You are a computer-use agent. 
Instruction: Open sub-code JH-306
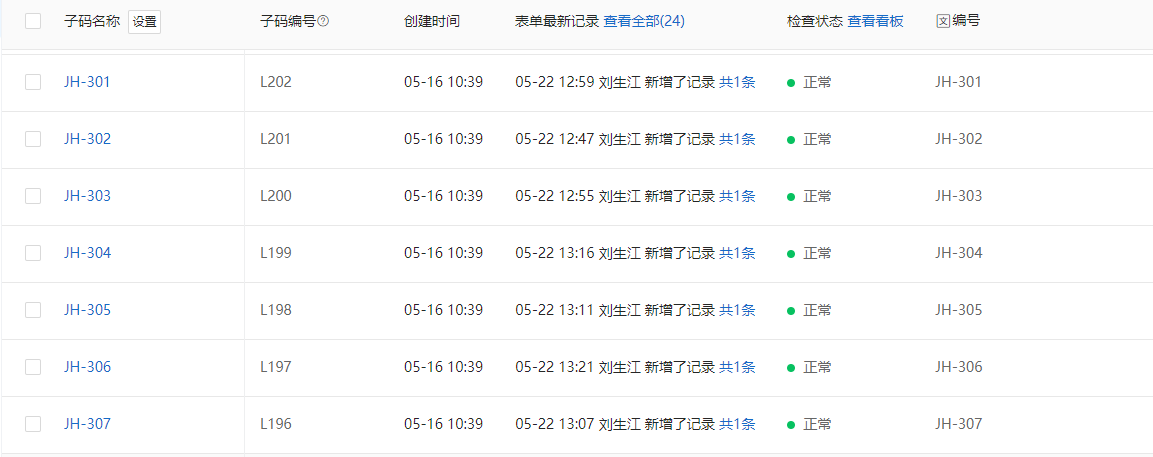(87, 367)
